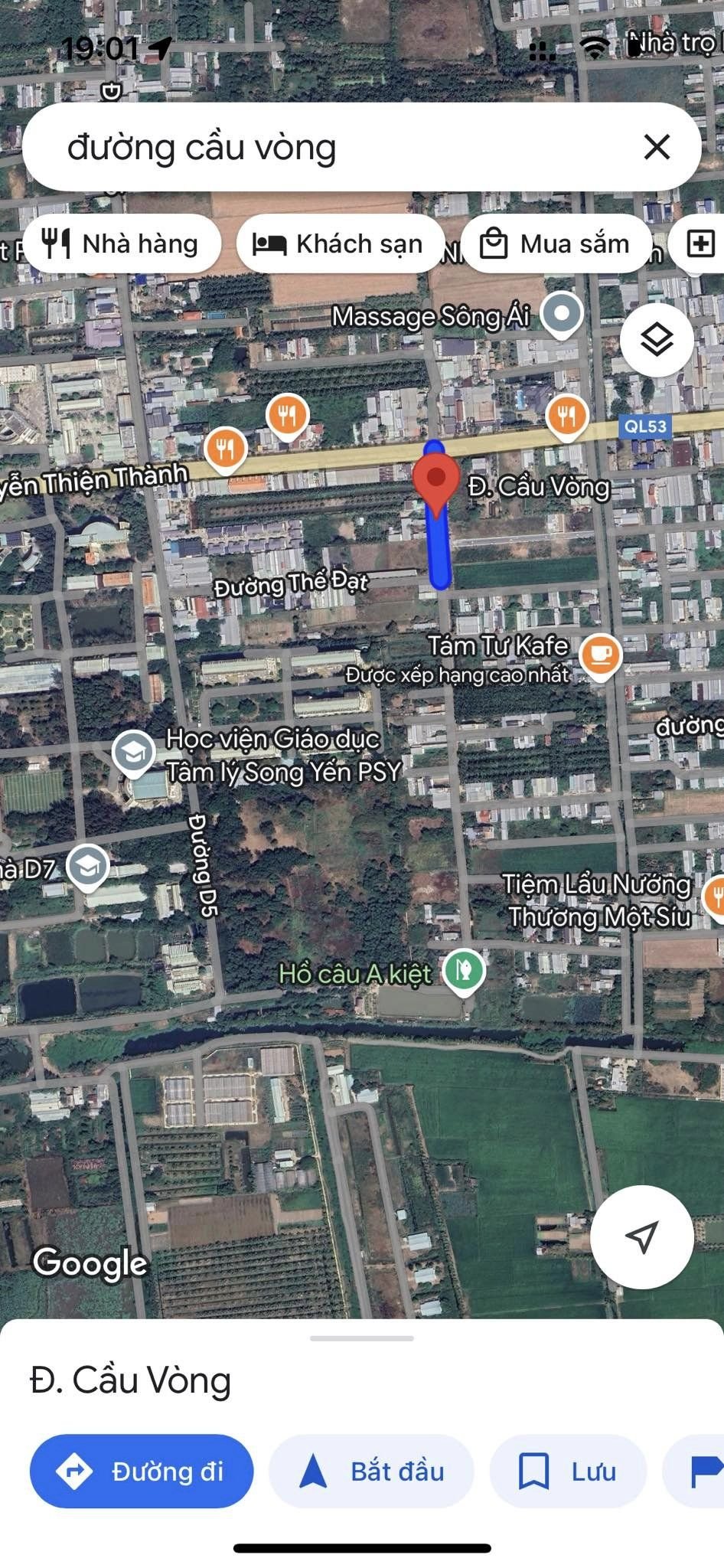Viewport: 724px width, 1568px height.
Task: Open the Hồ câu A kiệt marker
Action: coord(465,972)
